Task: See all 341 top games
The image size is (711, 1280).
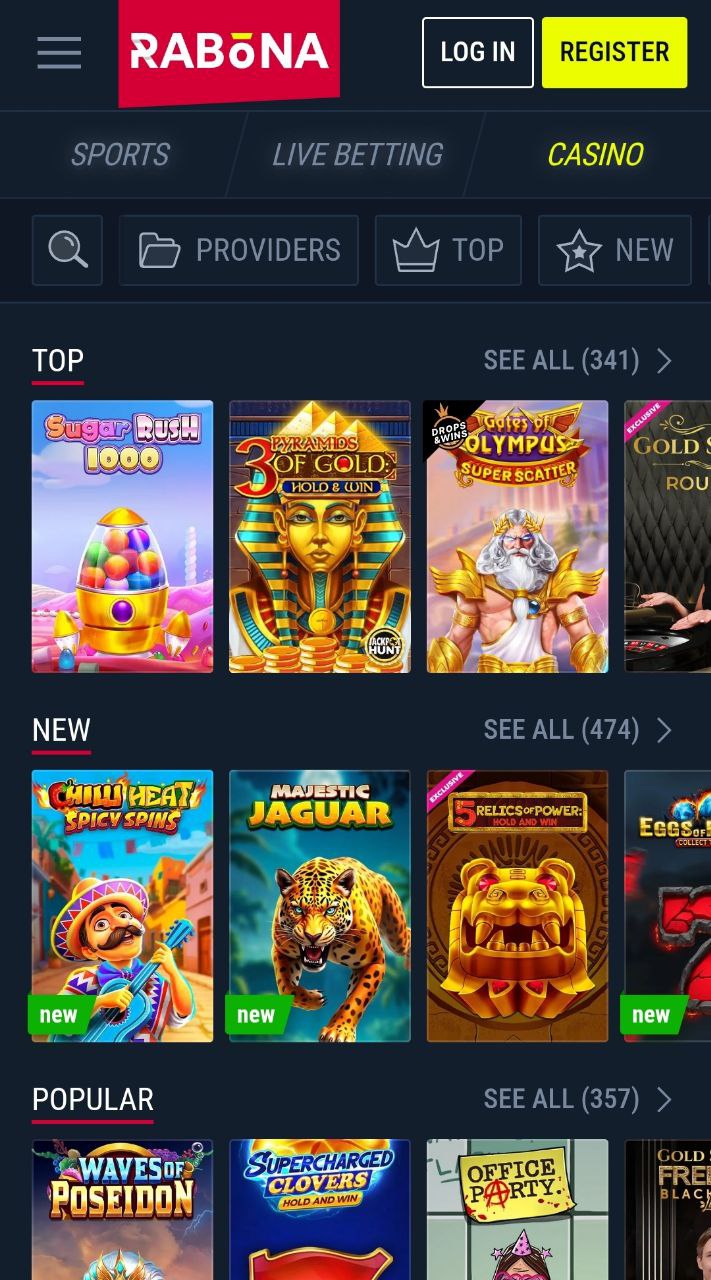Action: click(x=578, y=361)
